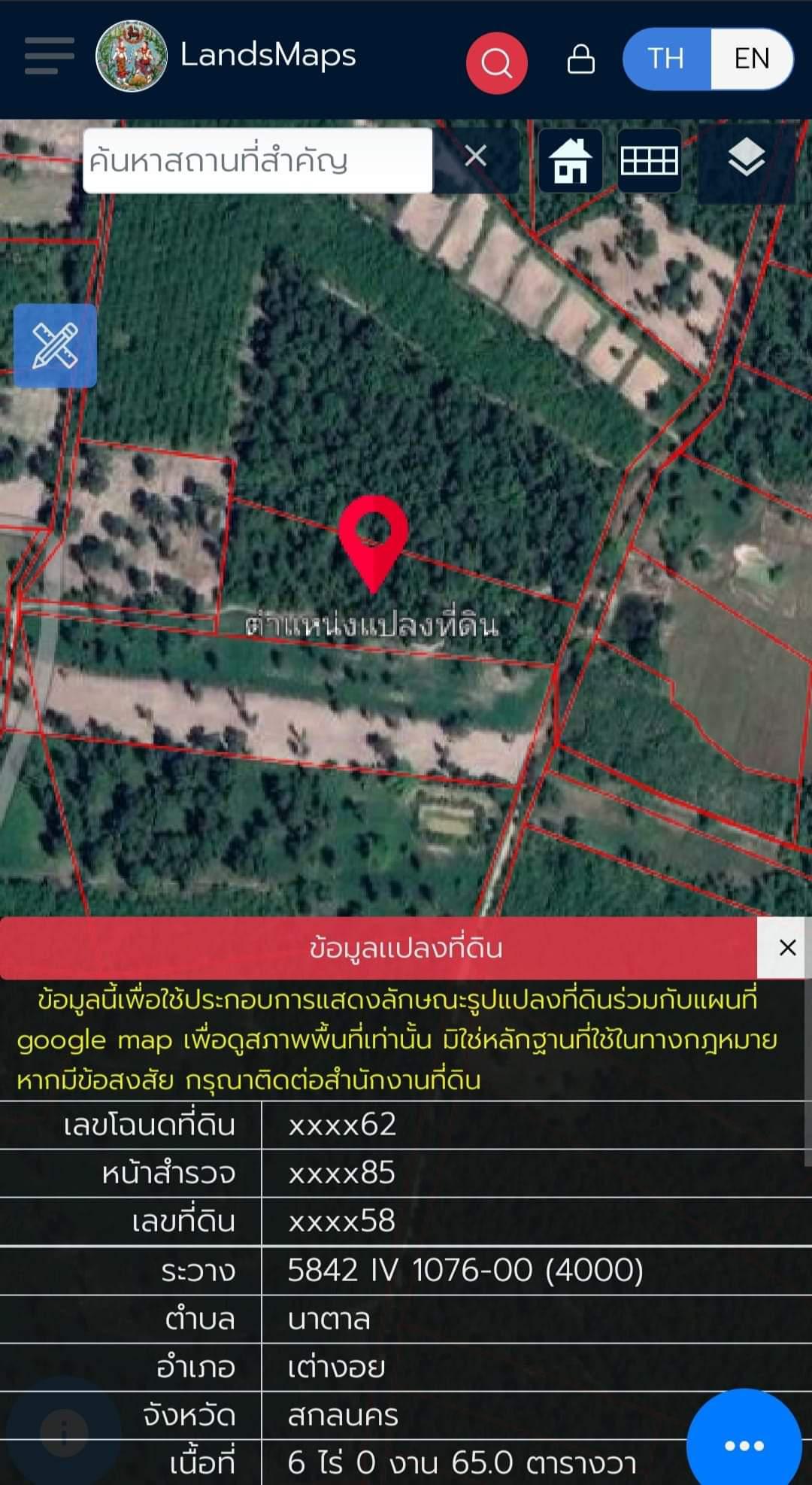This screenshot has width=812, height=1485.
Task: Open the blue three-dot floating button
Action: coord(744,1445)
